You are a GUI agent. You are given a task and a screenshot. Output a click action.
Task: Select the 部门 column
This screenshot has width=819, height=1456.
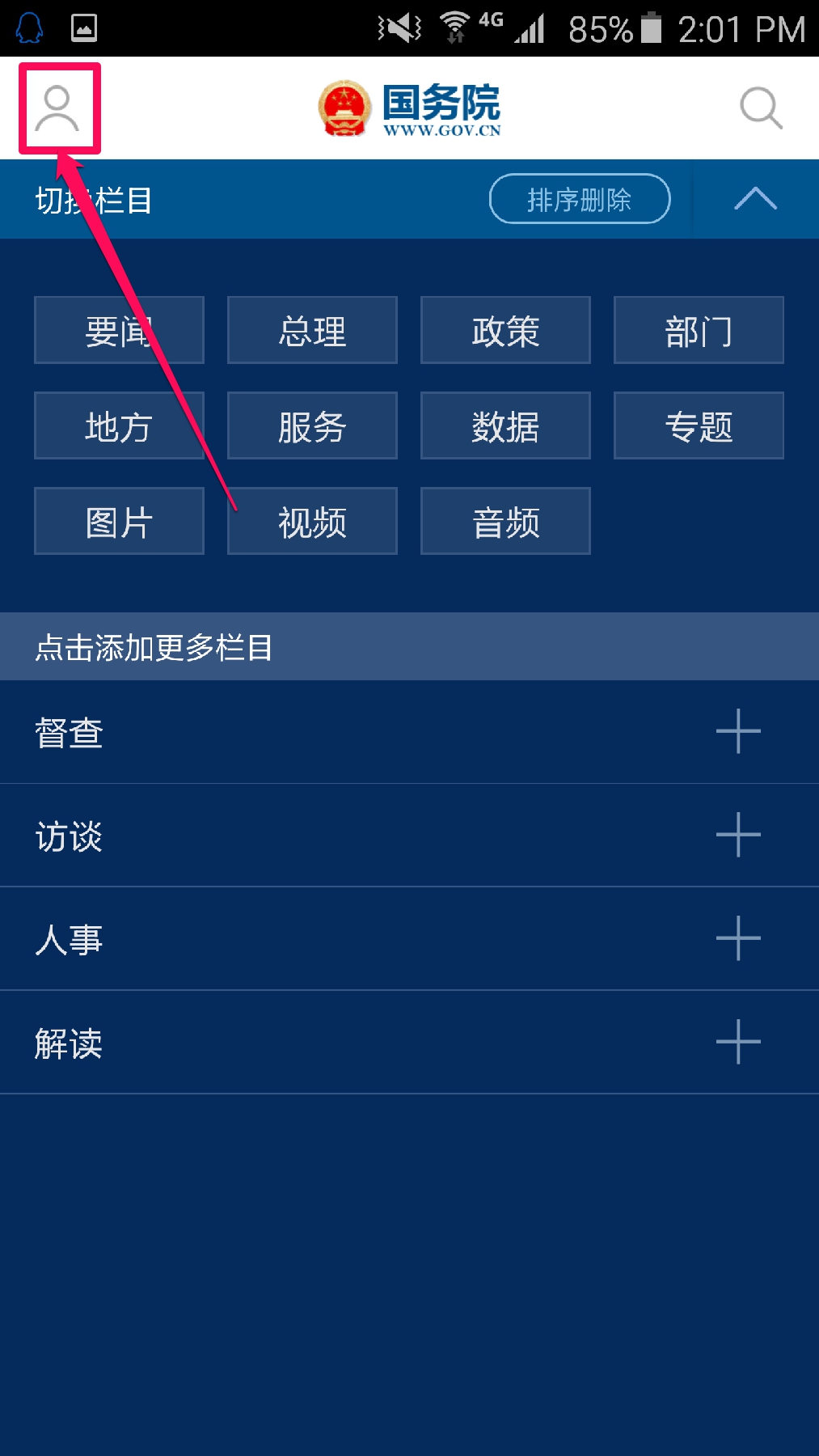(x=699, y=330)
